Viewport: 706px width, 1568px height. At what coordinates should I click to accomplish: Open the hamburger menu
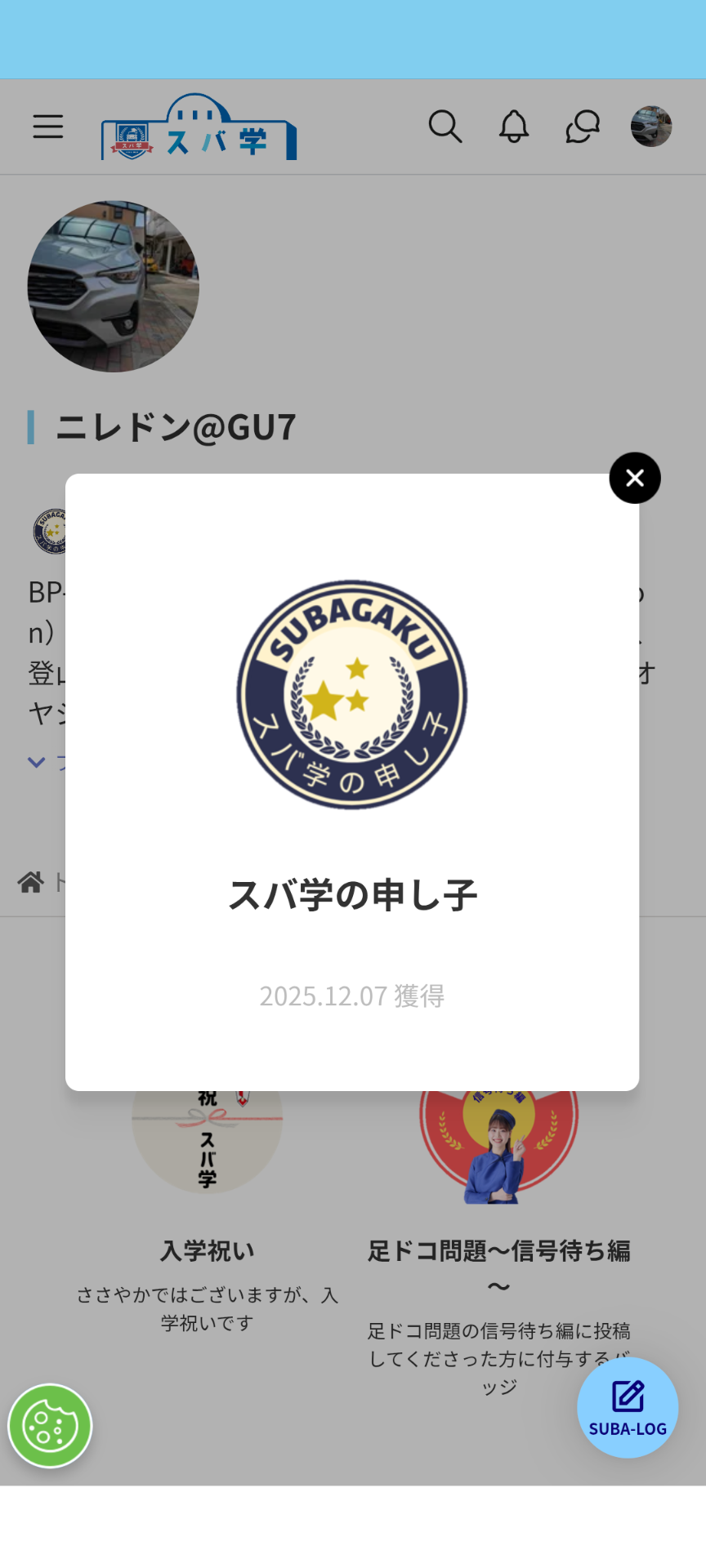click(x=48, y=127)
